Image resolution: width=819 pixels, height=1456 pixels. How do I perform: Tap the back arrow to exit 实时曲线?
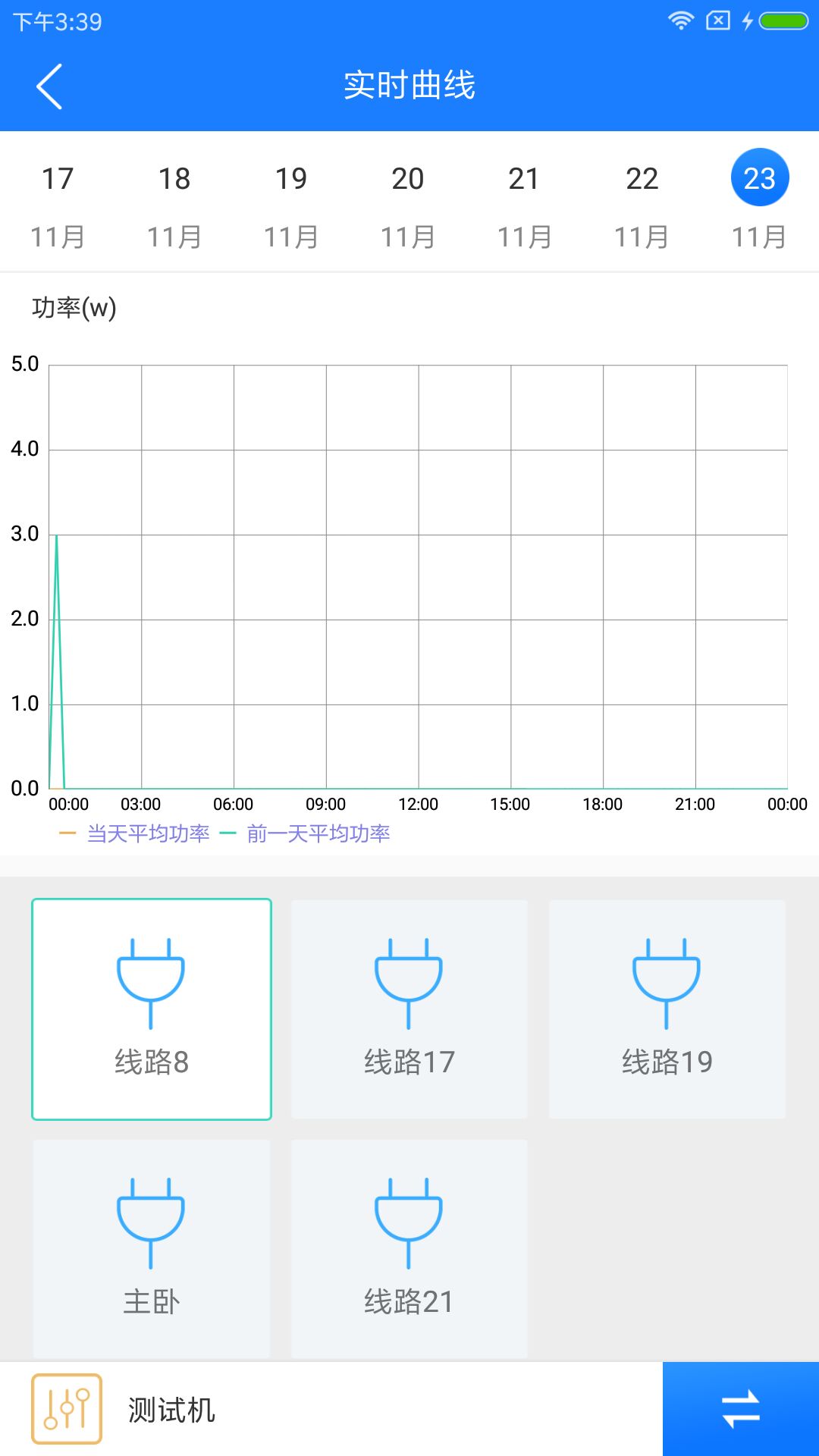click(x=50, y=86)
